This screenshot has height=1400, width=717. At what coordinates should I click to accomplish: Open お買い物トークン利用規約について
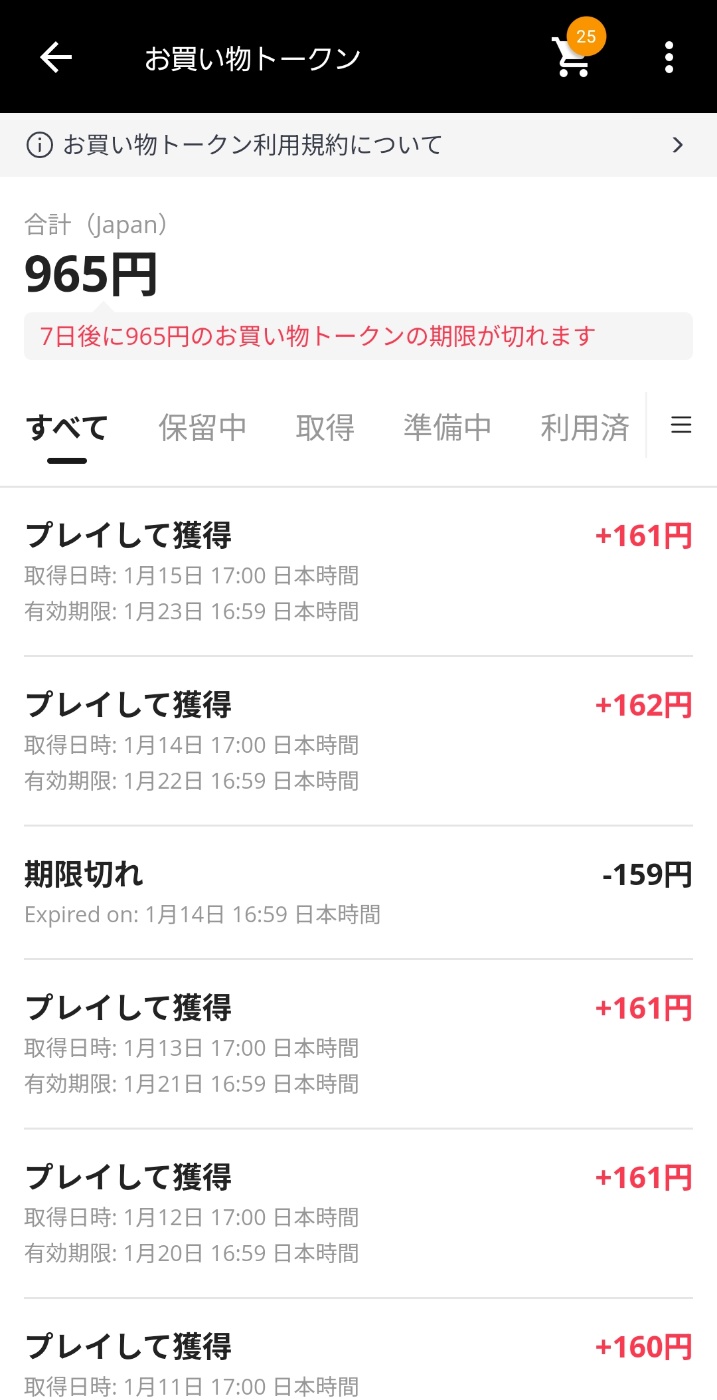click(x=358, y=145)
